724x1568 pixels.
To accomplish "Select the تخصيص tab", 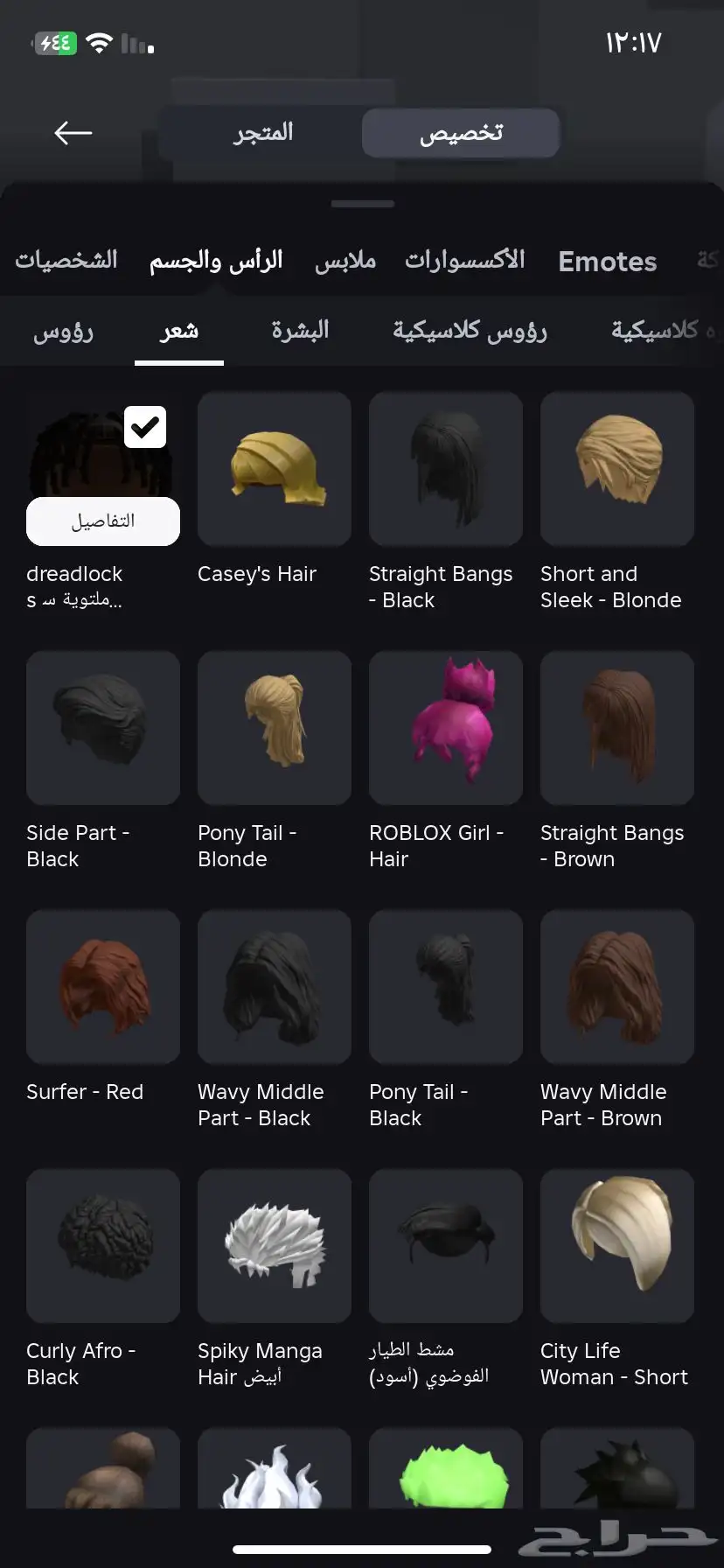I will [461, 133].
